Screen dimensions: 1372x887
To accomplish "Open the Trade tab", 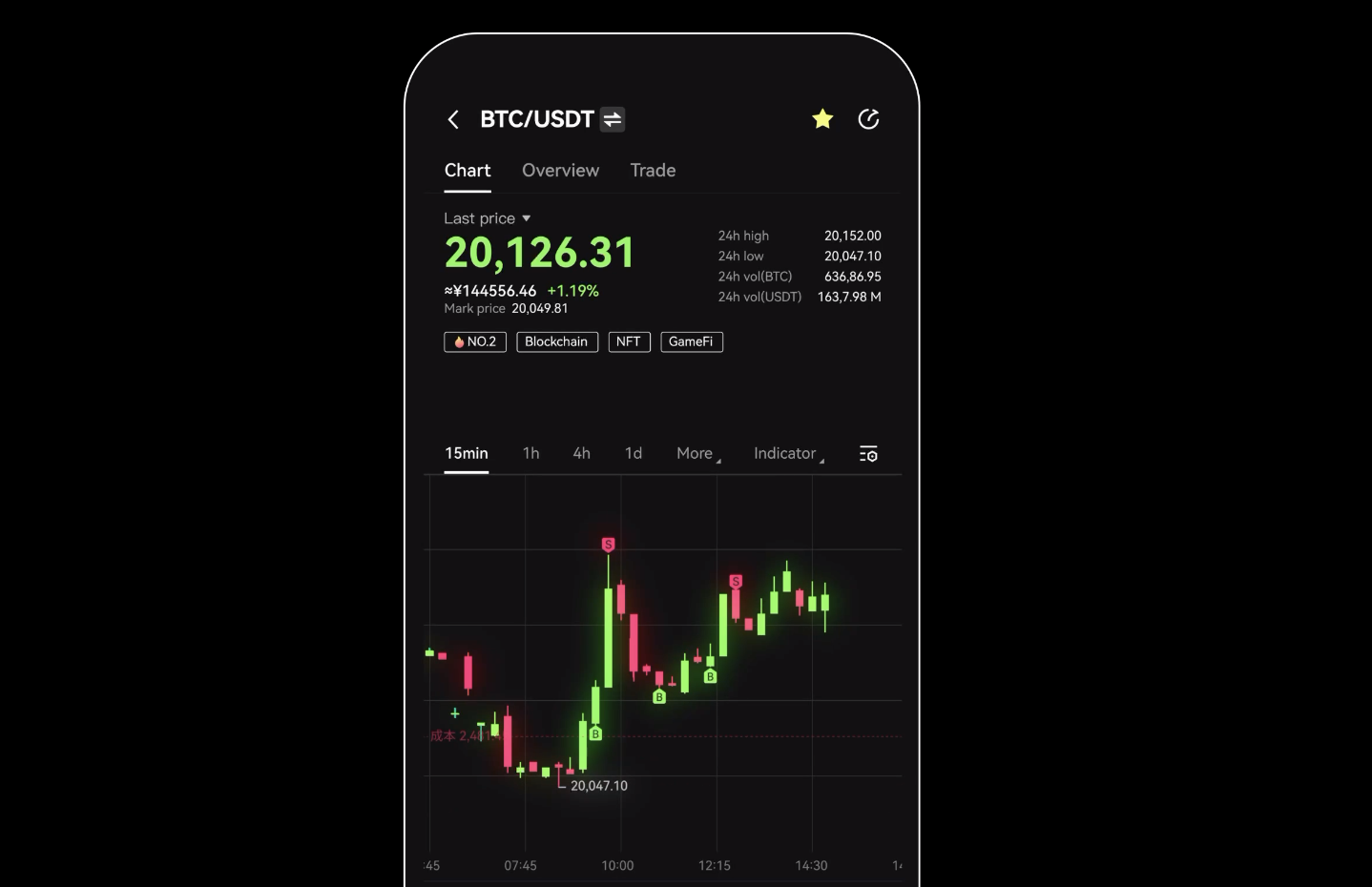I will (x=653, y=171).
